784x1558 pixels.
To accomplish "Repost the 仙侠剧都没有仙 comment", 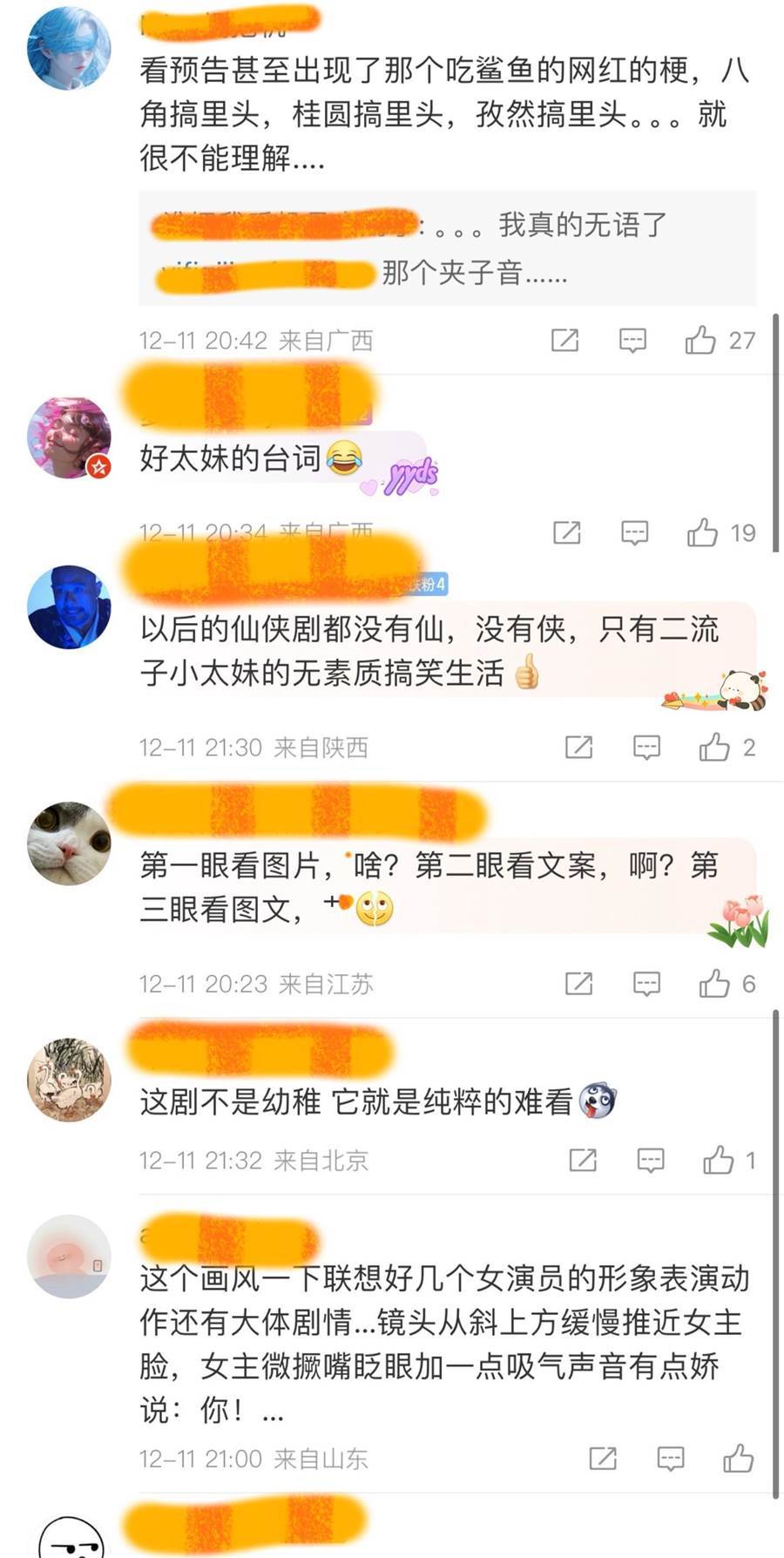I will (578, 747).
